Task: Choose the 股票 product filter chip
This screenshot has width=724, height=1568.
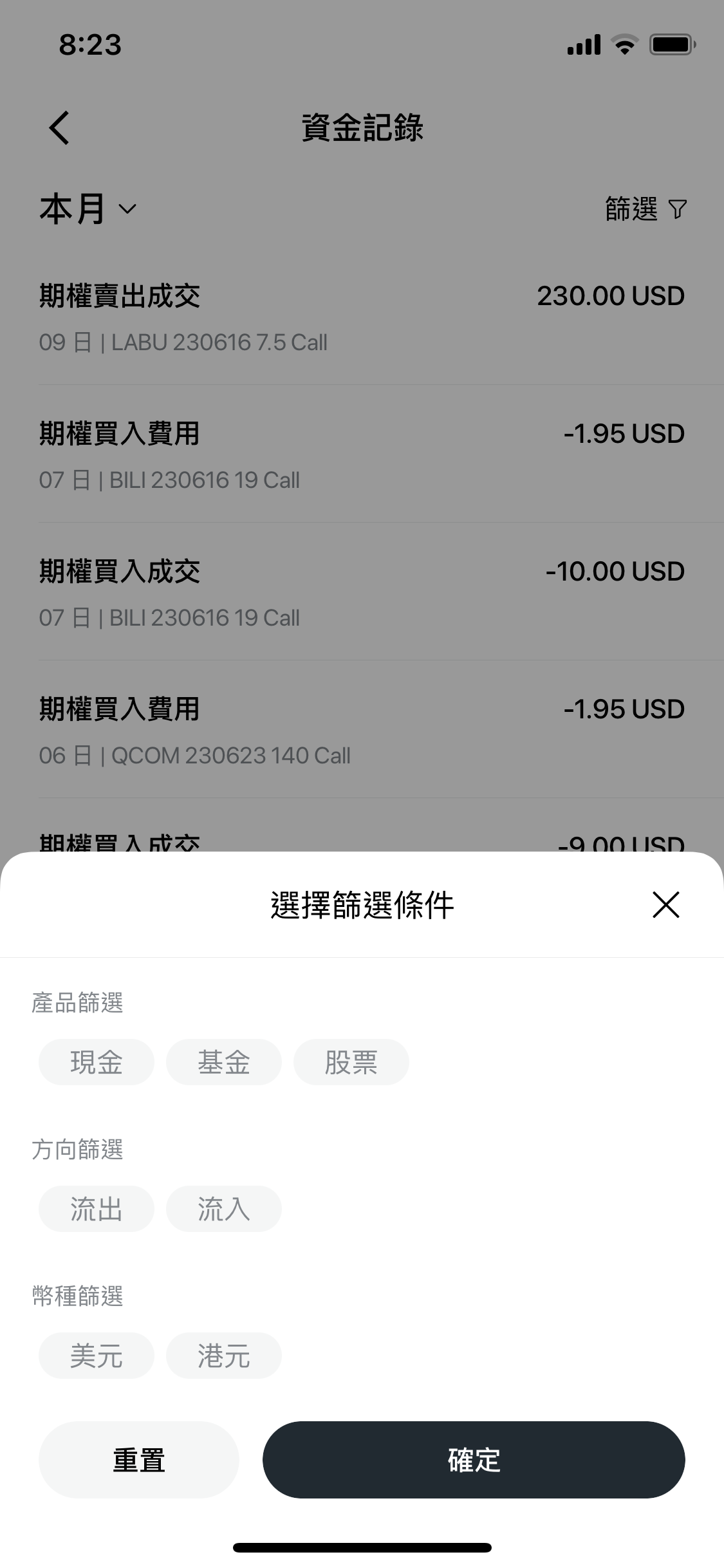Action: click(x=351, y=1062)
